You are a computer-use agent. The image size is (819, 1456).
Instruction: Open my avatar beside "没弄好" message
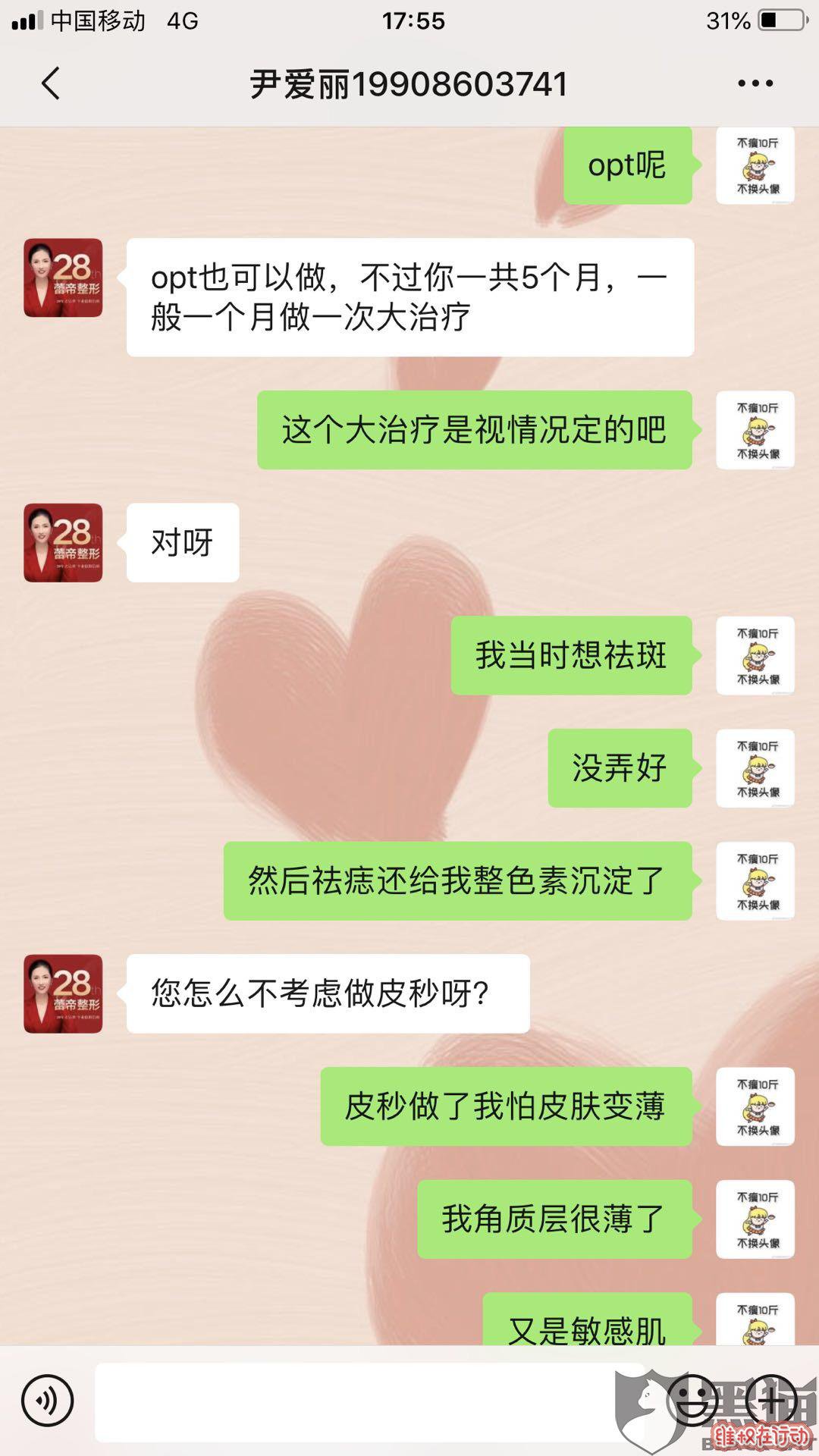[755, 768]
